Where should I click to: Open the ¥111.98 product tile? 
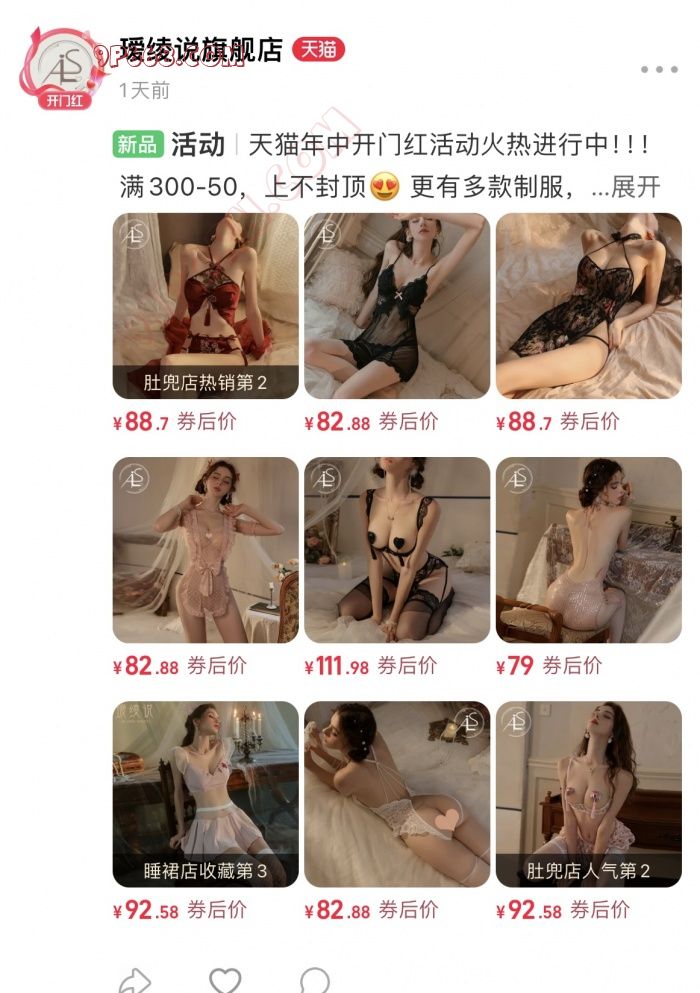(397, 550)
